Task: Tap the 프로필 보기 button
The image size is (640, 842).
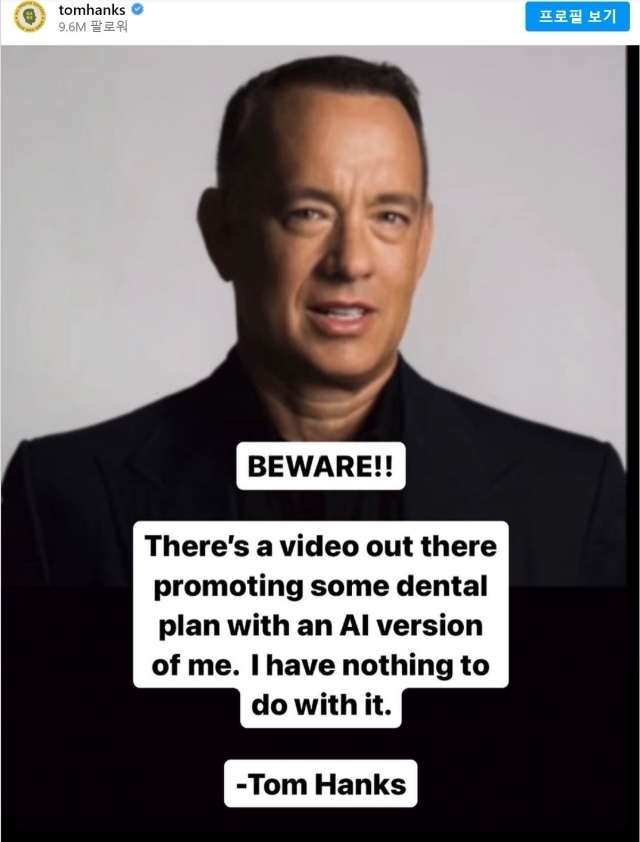Action: coord(578,16)
